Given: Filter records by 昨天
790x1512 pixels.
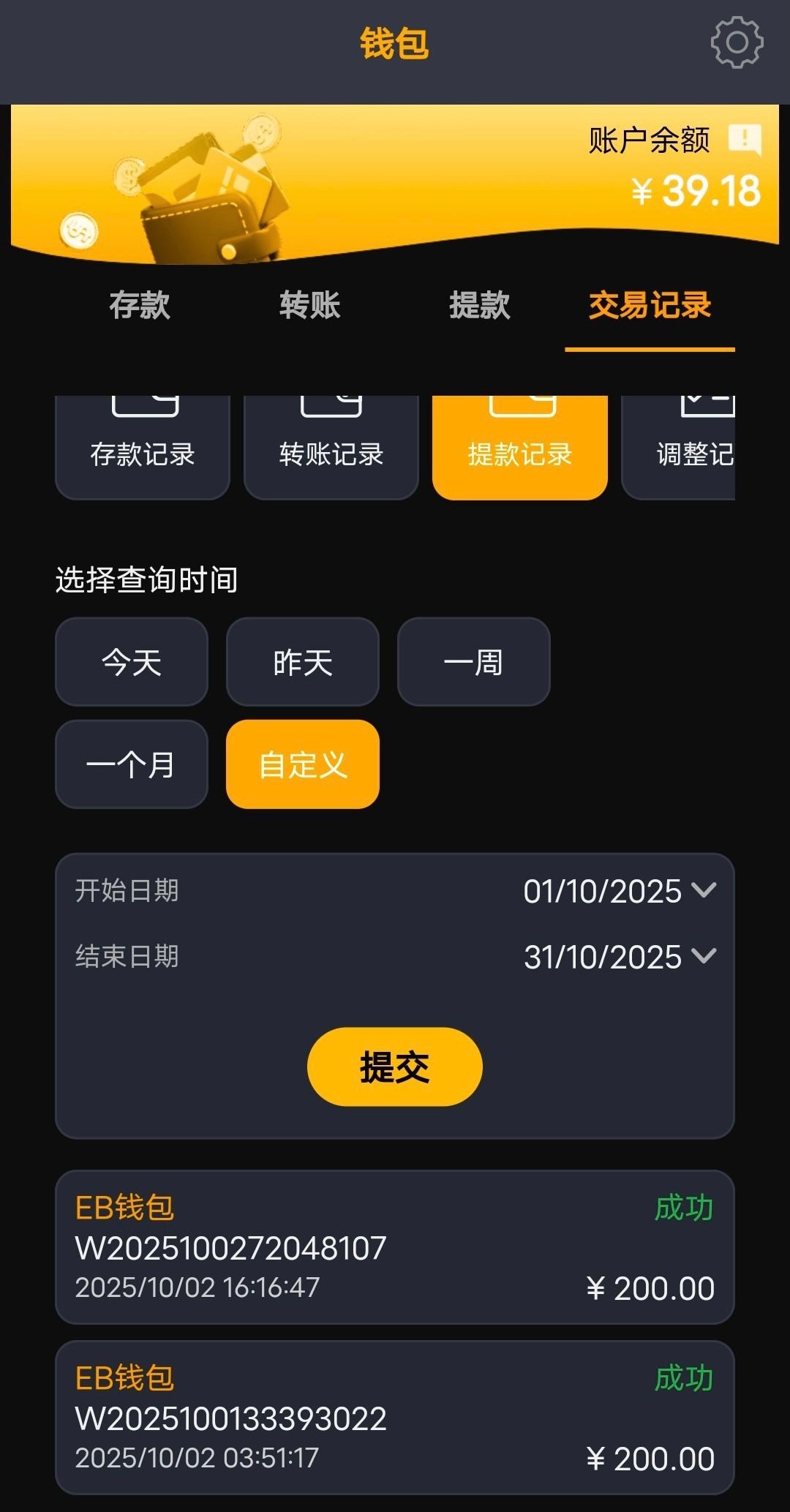Looking at the screenshot, I should pos(303,662).
